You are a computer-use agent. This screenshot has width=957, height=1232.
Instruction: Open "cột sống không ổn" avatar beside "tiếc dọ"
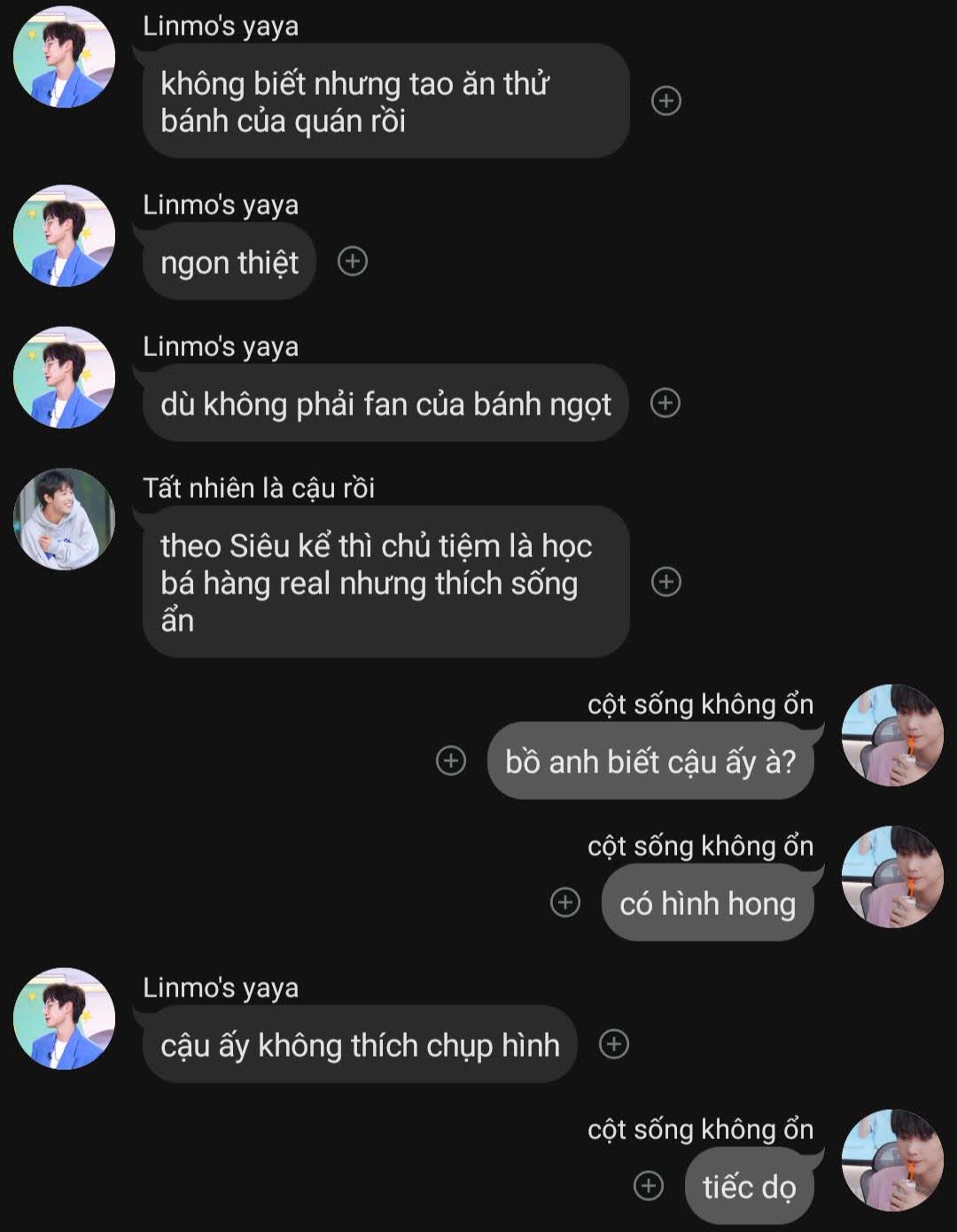coord(891,1160)
